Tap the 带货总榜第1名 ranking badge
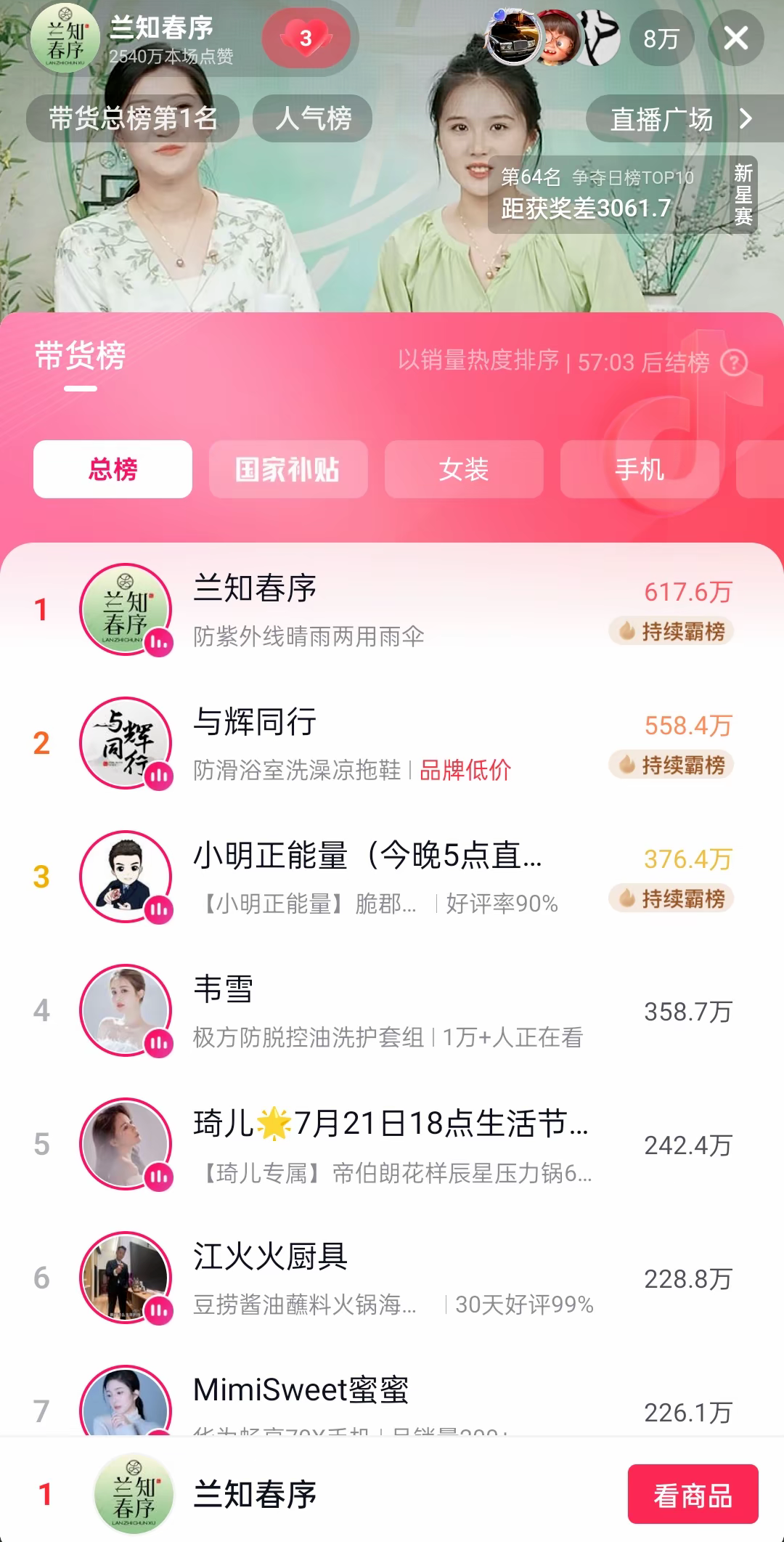 pyautogui.click(x=133, y=118)
